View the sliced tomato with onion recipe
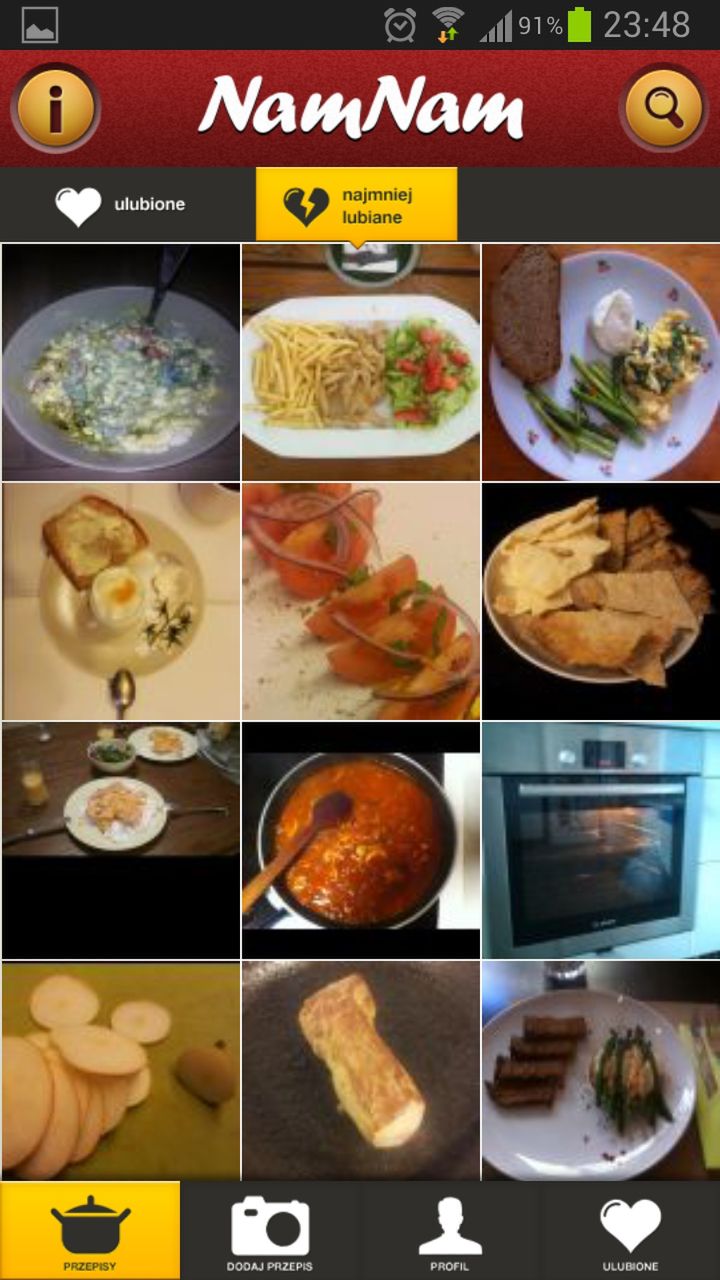Image resolution: width=720 pixels, height=1280 pixels. tap(361, 602)
